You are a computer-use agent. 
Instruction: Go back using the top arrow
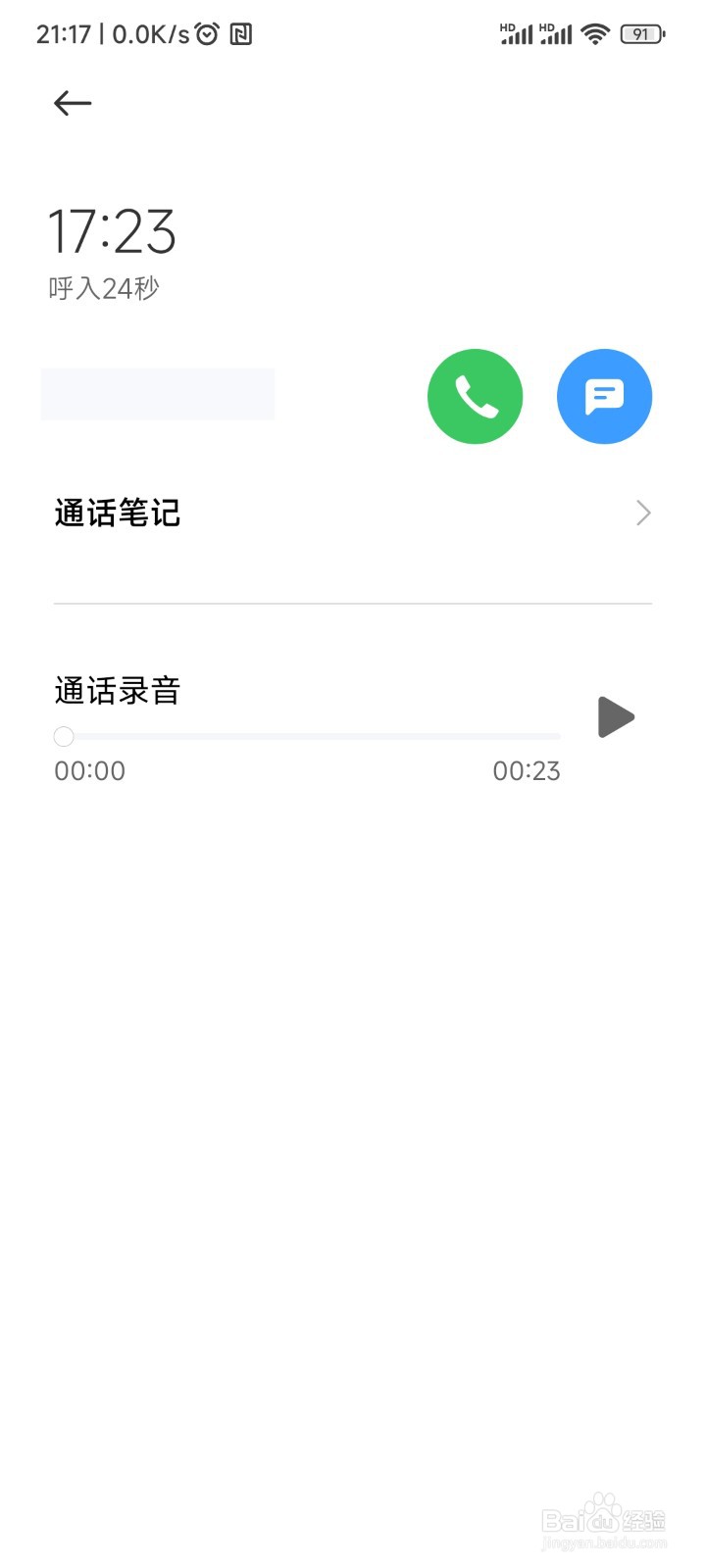point(73,103)
